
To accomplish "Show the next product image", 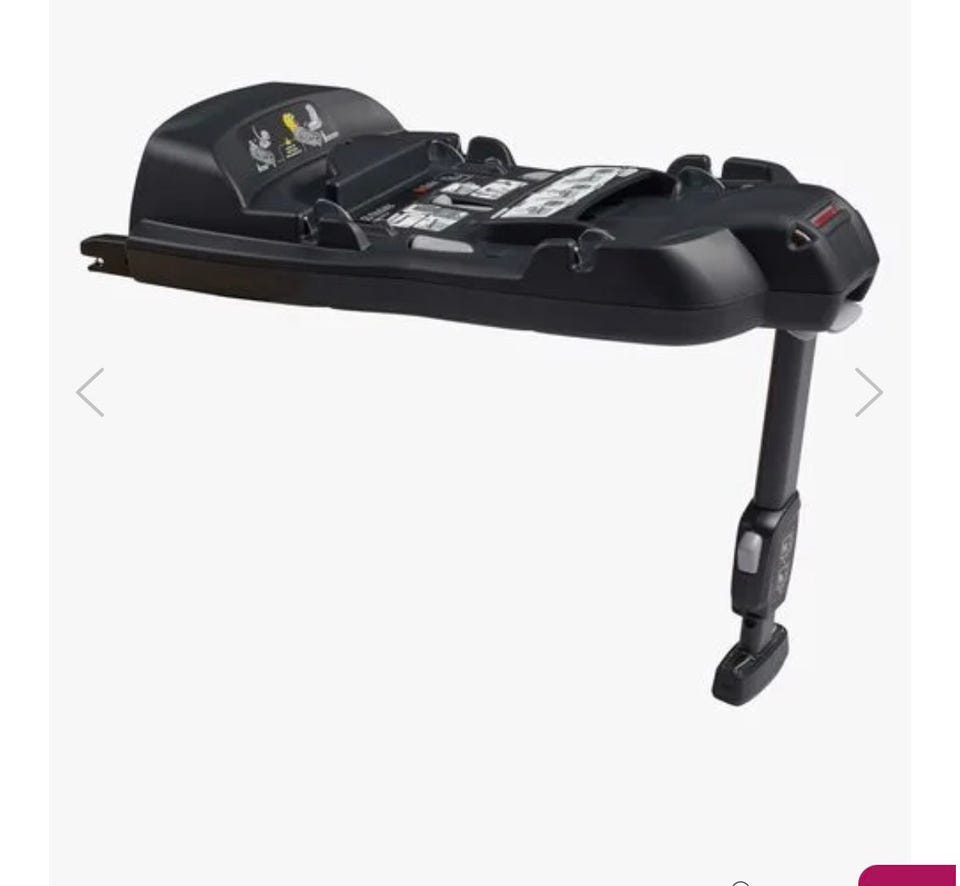I will 868,392.
